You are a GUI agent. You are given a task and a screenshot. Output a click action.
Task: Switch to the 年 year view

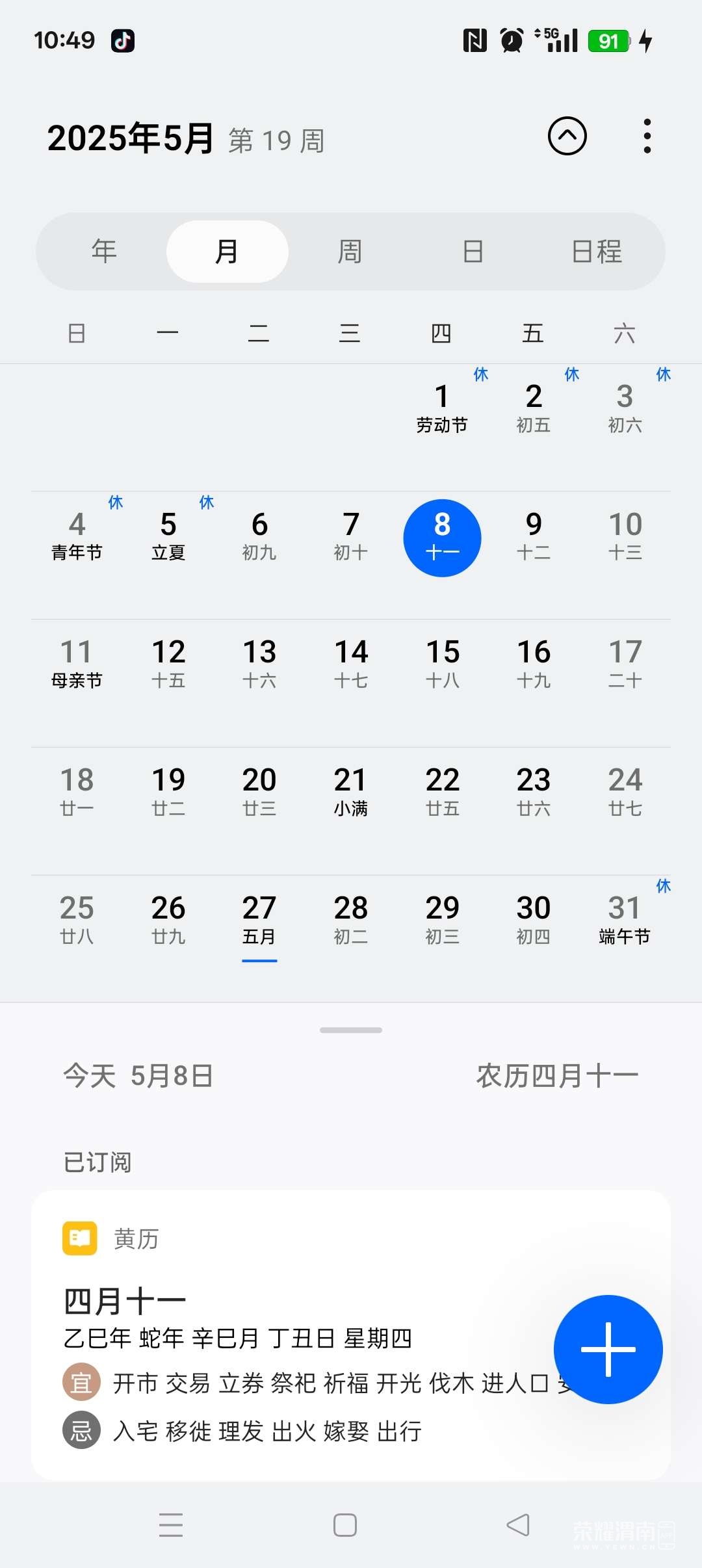click(104, 252)
